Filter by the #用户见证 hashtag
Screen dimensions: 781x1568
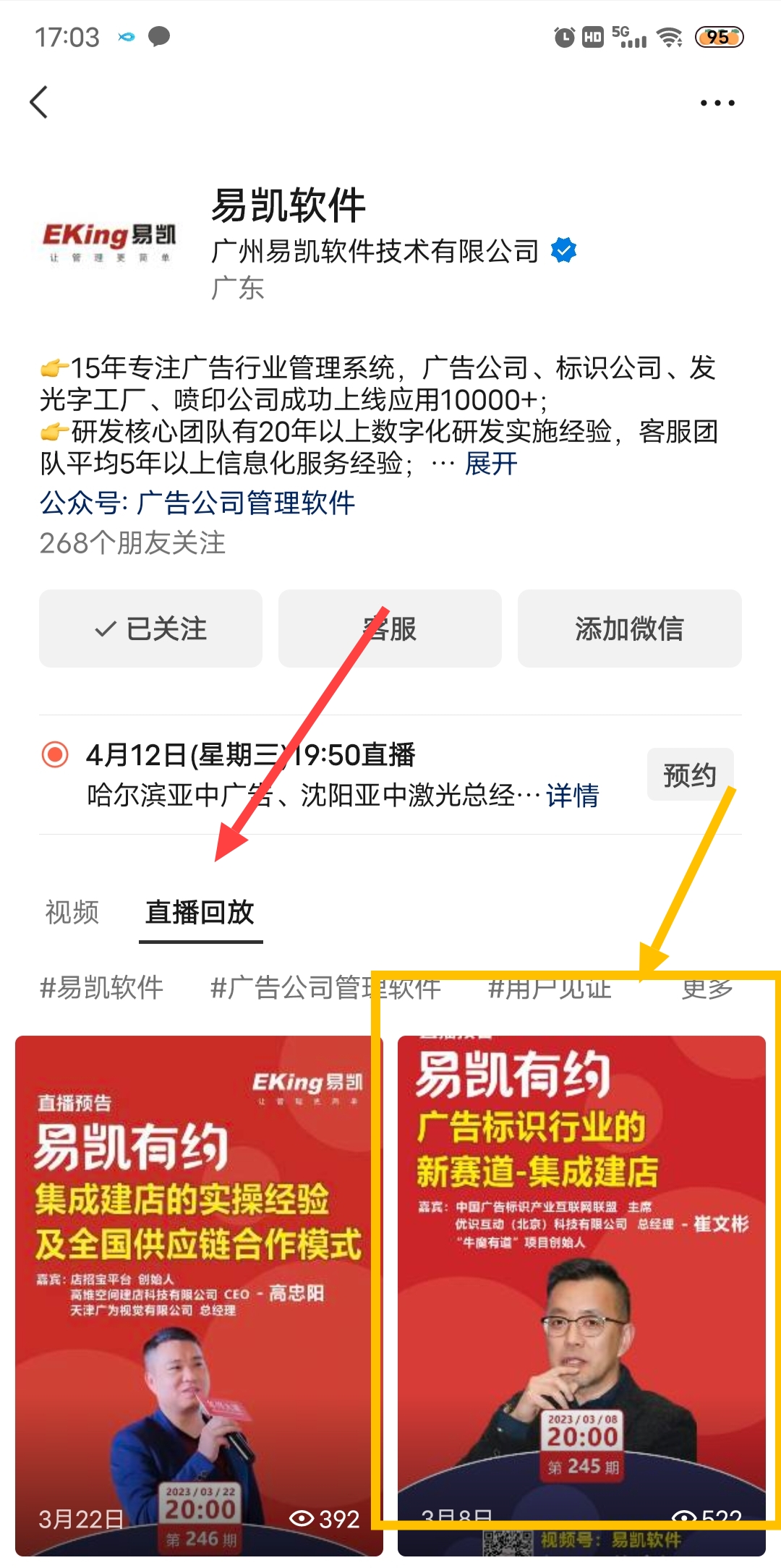tap(550, 987)
